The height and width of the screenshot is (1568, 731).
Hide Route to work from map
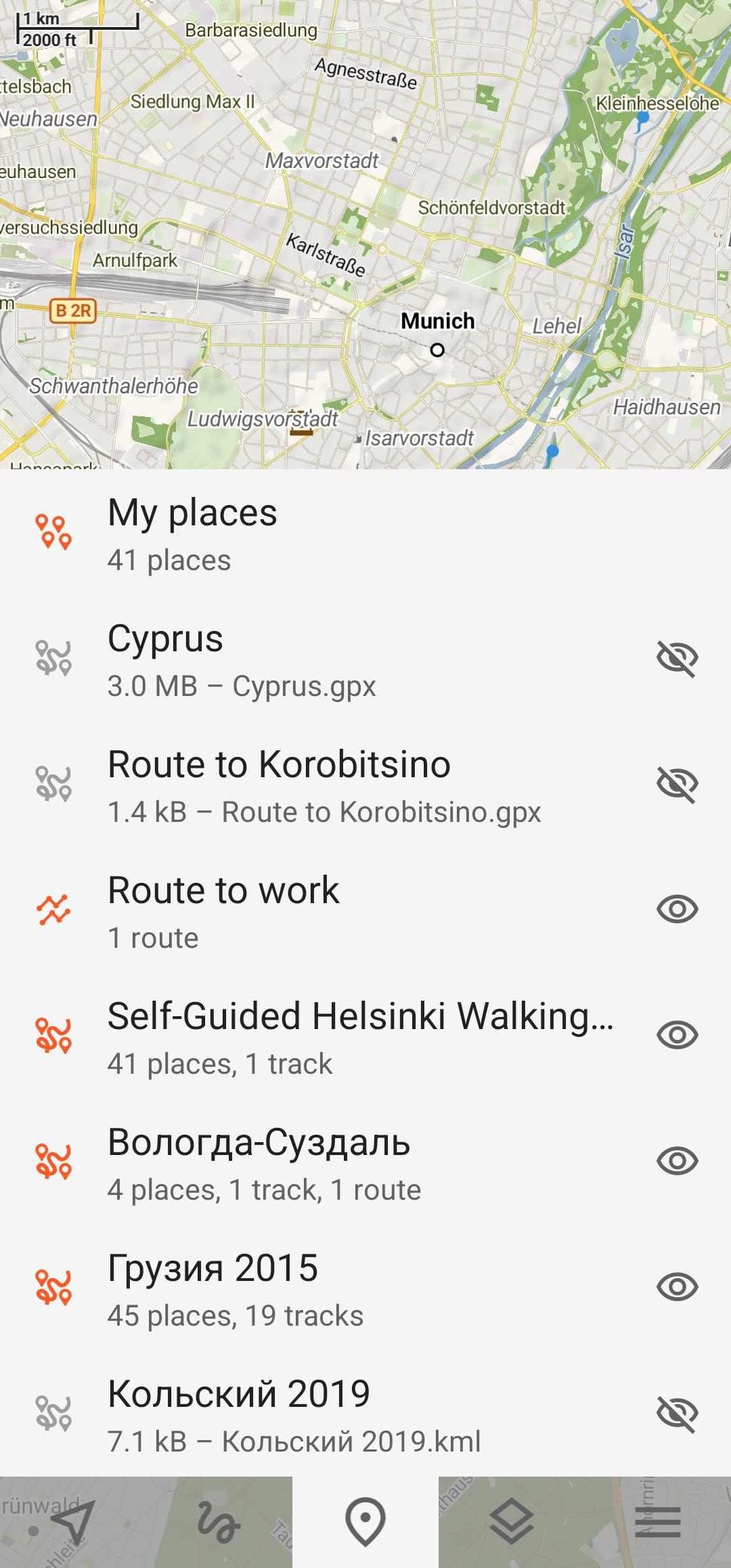click(677, 909)
